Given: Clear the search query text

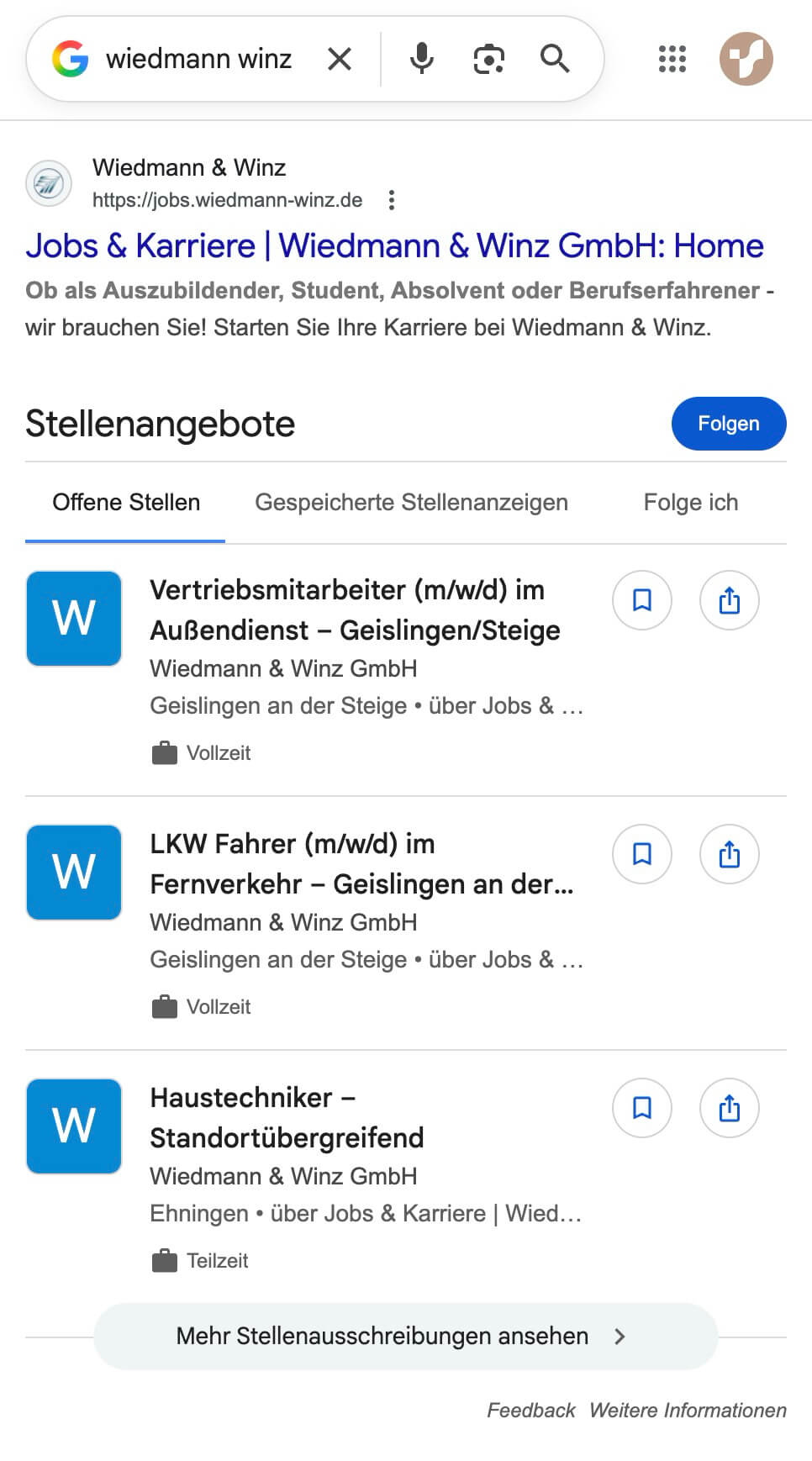Looking at the screenshot, I should click(339, 59).
